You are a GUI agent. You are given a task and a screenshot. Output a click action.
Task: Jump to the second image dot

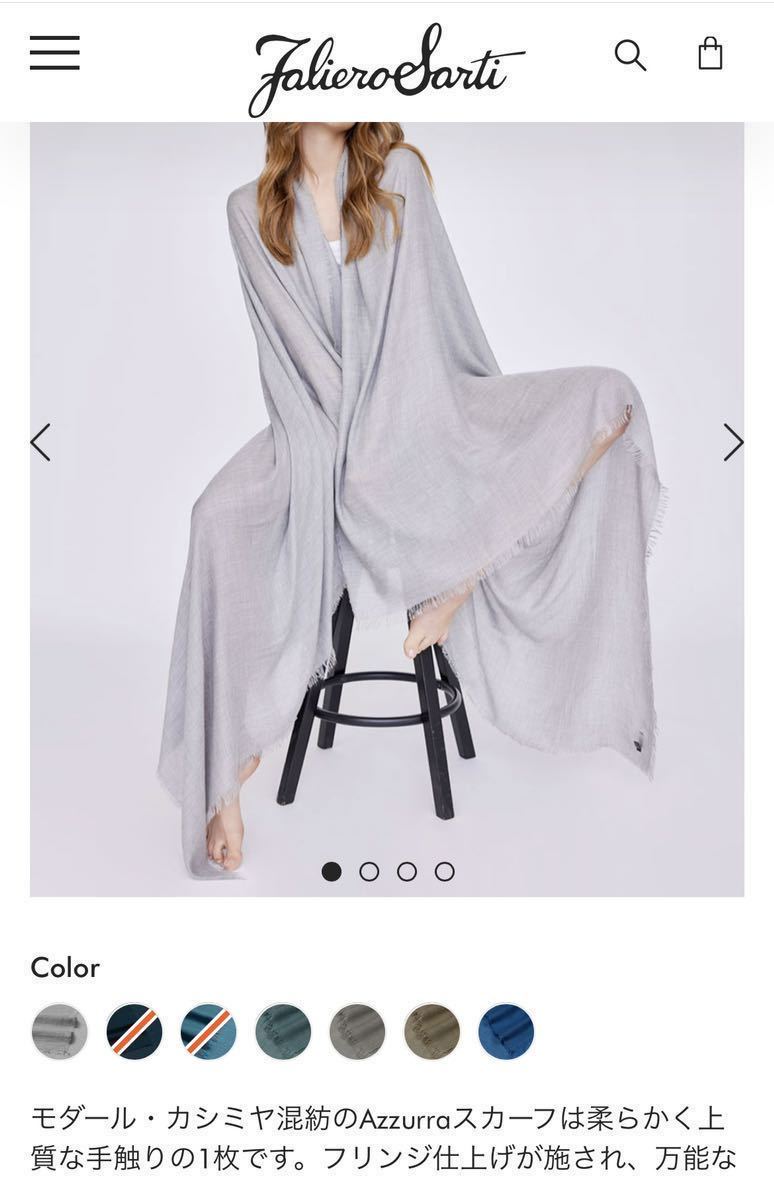click(x=369, y=872)
